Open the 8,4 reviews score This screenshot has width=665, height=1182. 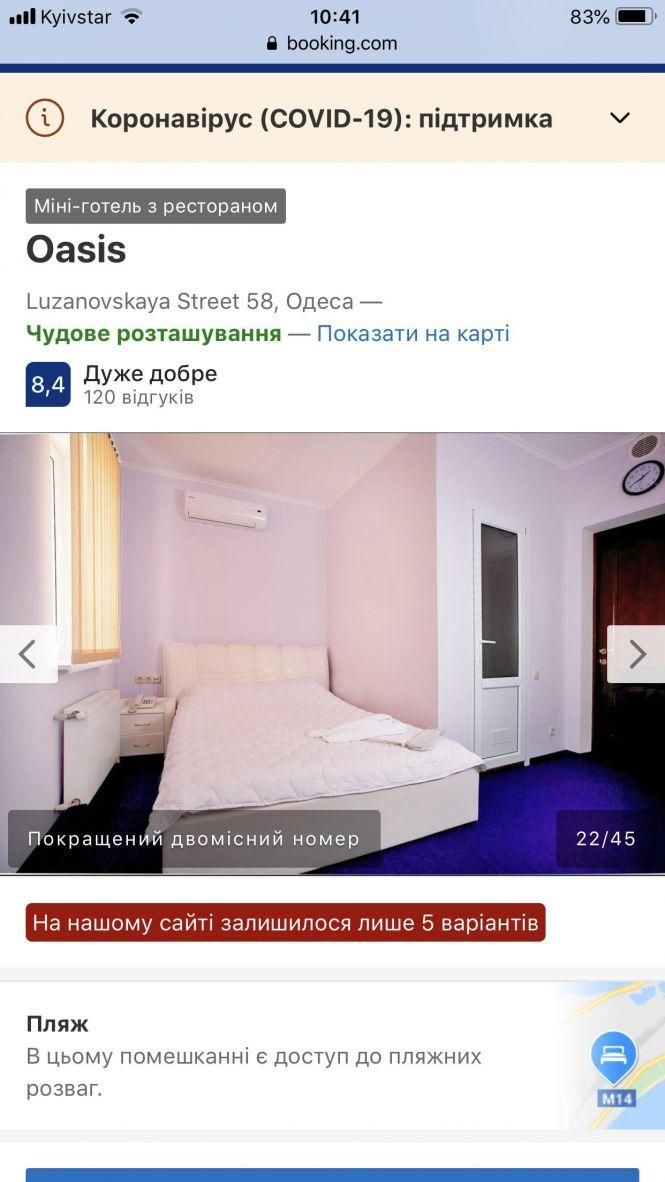pyautogui.click(x=48, y=384)
